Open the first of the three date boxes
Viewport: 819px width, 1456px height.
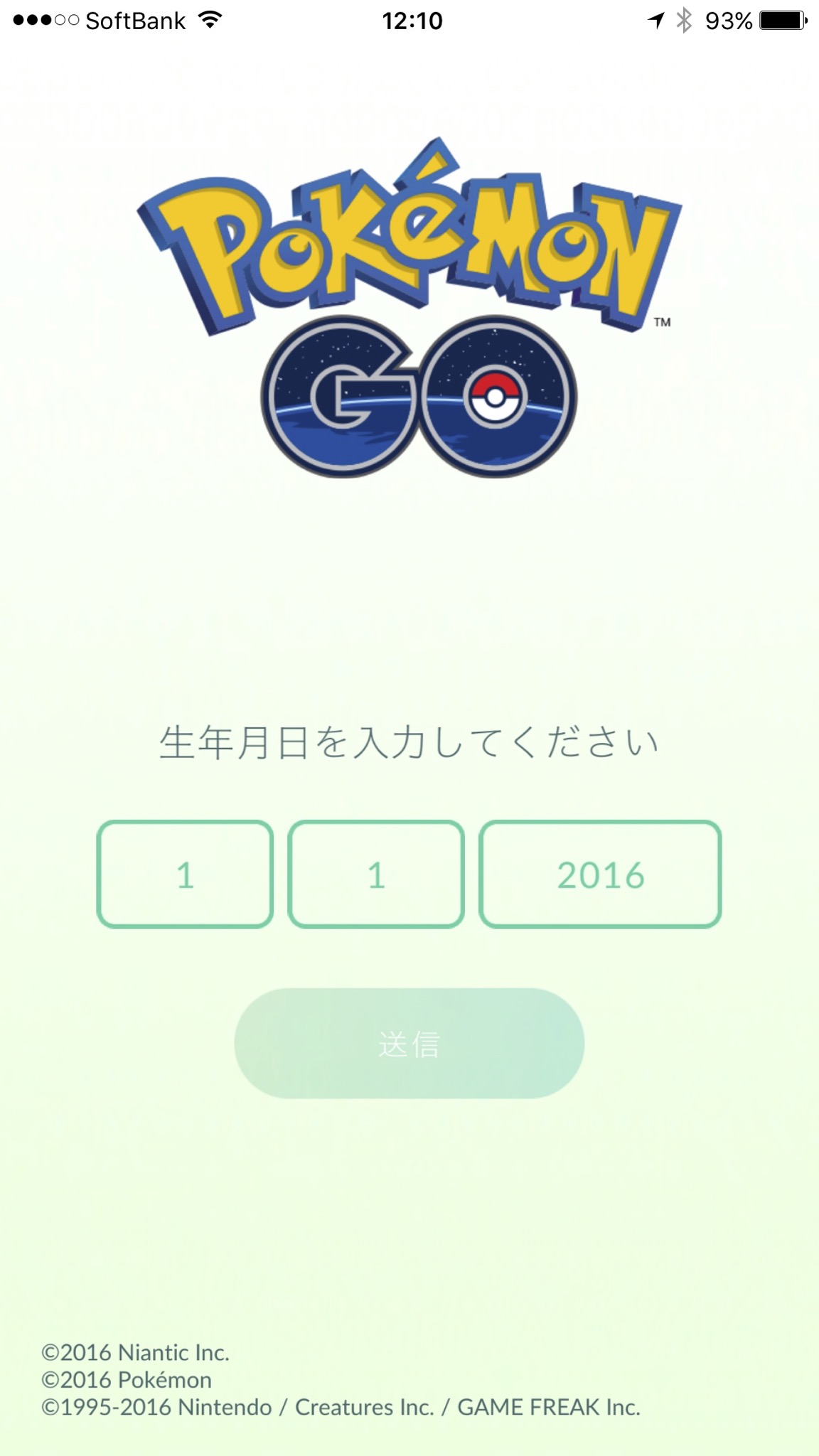(x=185, y=874)
